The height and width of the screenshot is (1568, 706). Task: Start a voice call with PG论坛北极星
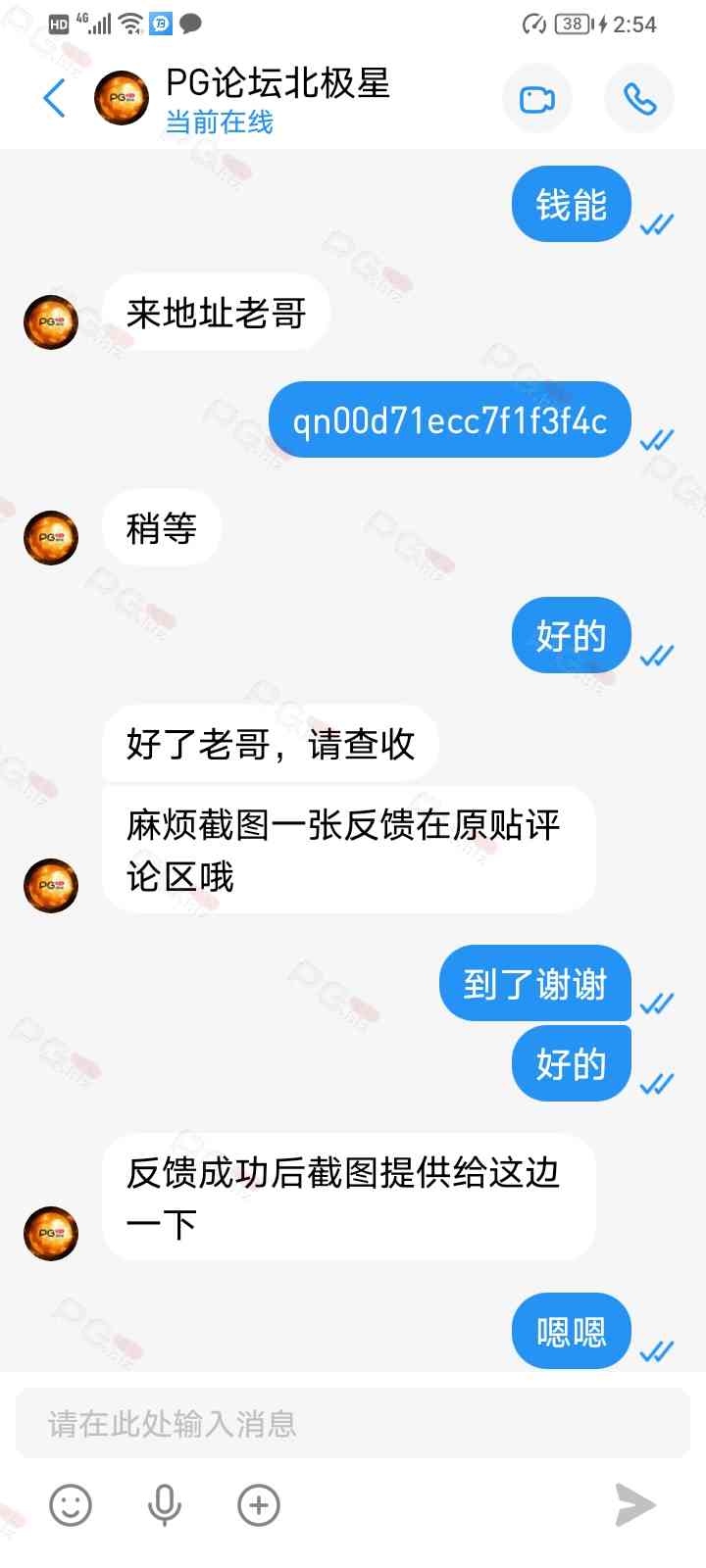click(x=639, y=99)
